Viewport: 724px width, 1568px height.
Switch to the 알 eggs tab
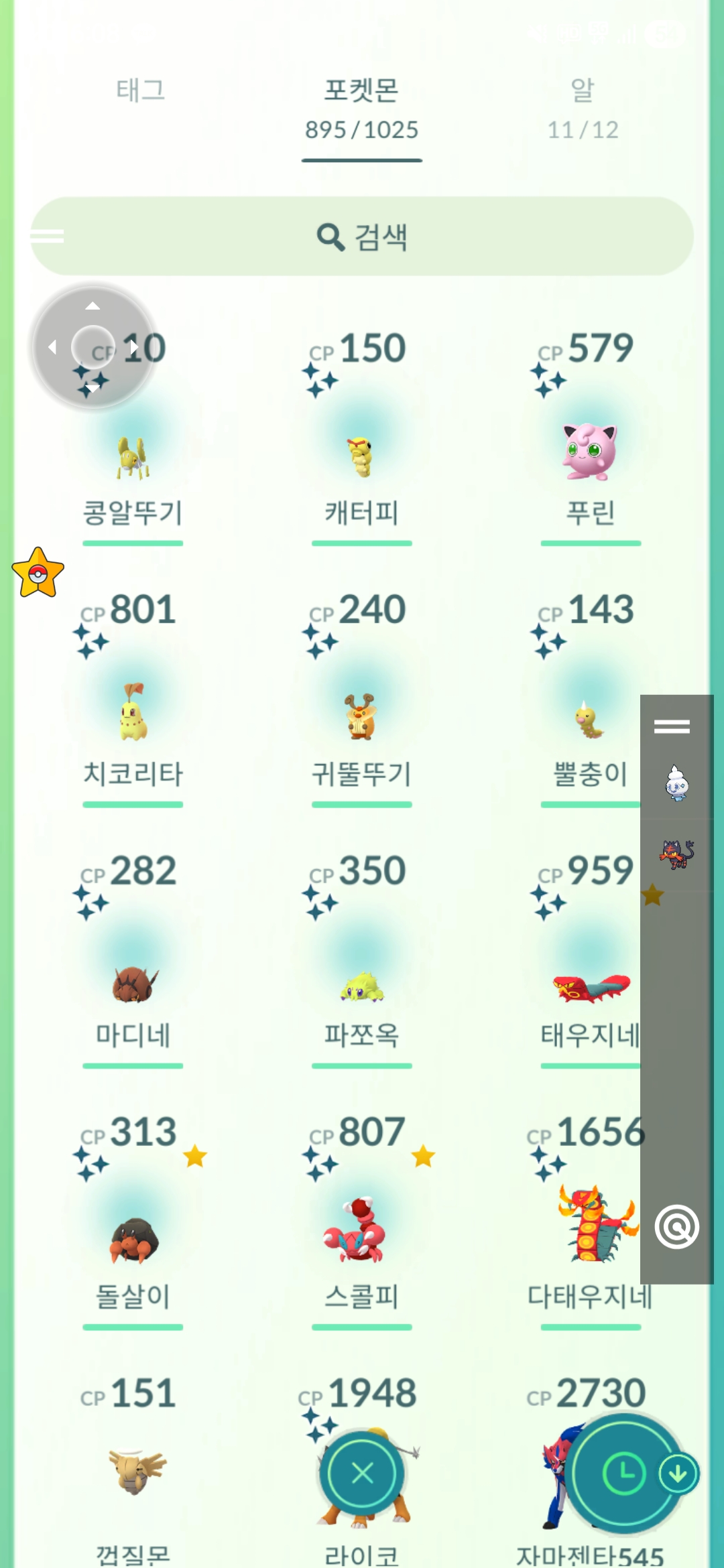point(583,106)
